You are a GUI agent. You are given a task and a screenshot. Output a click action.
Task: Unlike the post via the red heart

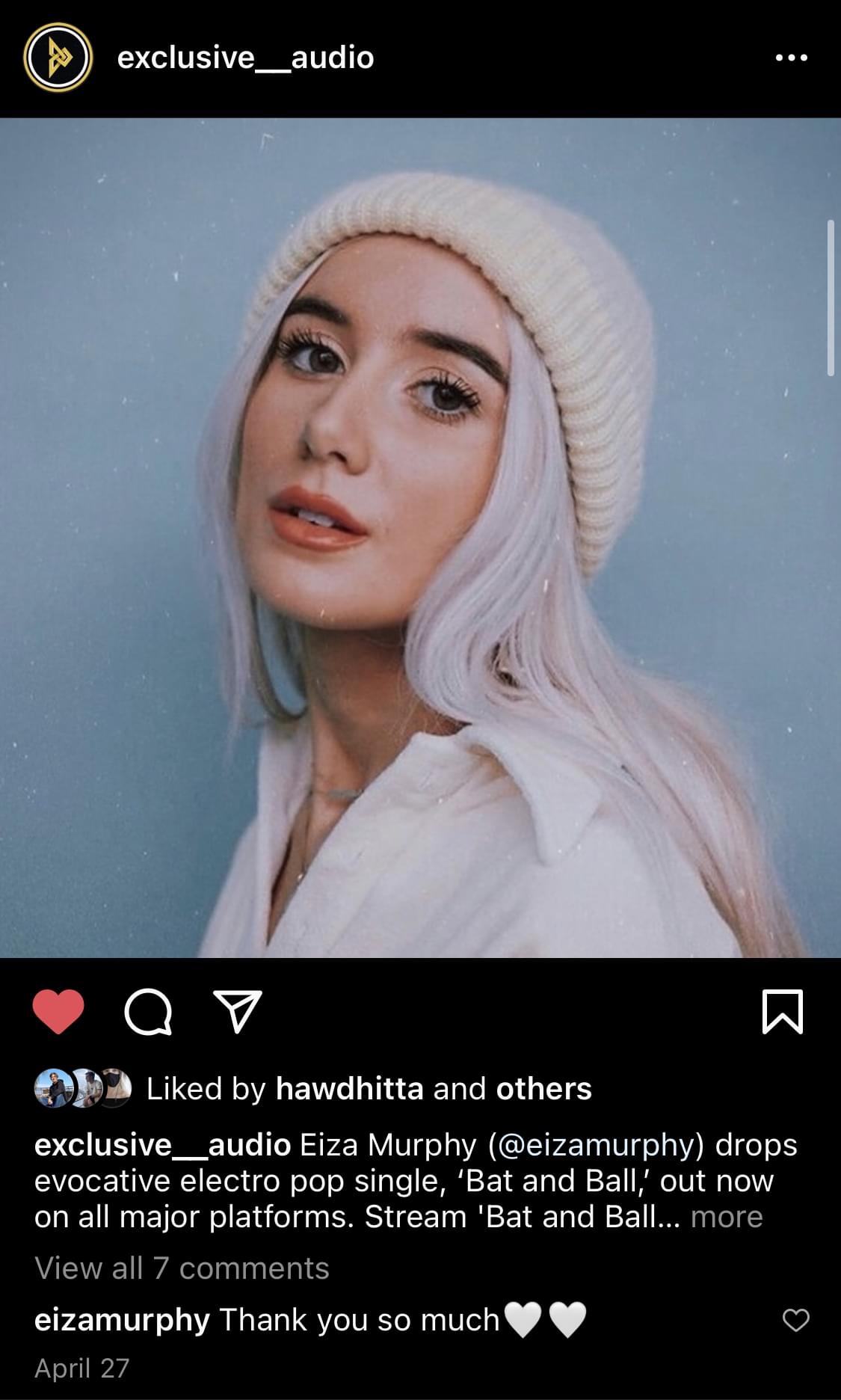coord(58,1011)
